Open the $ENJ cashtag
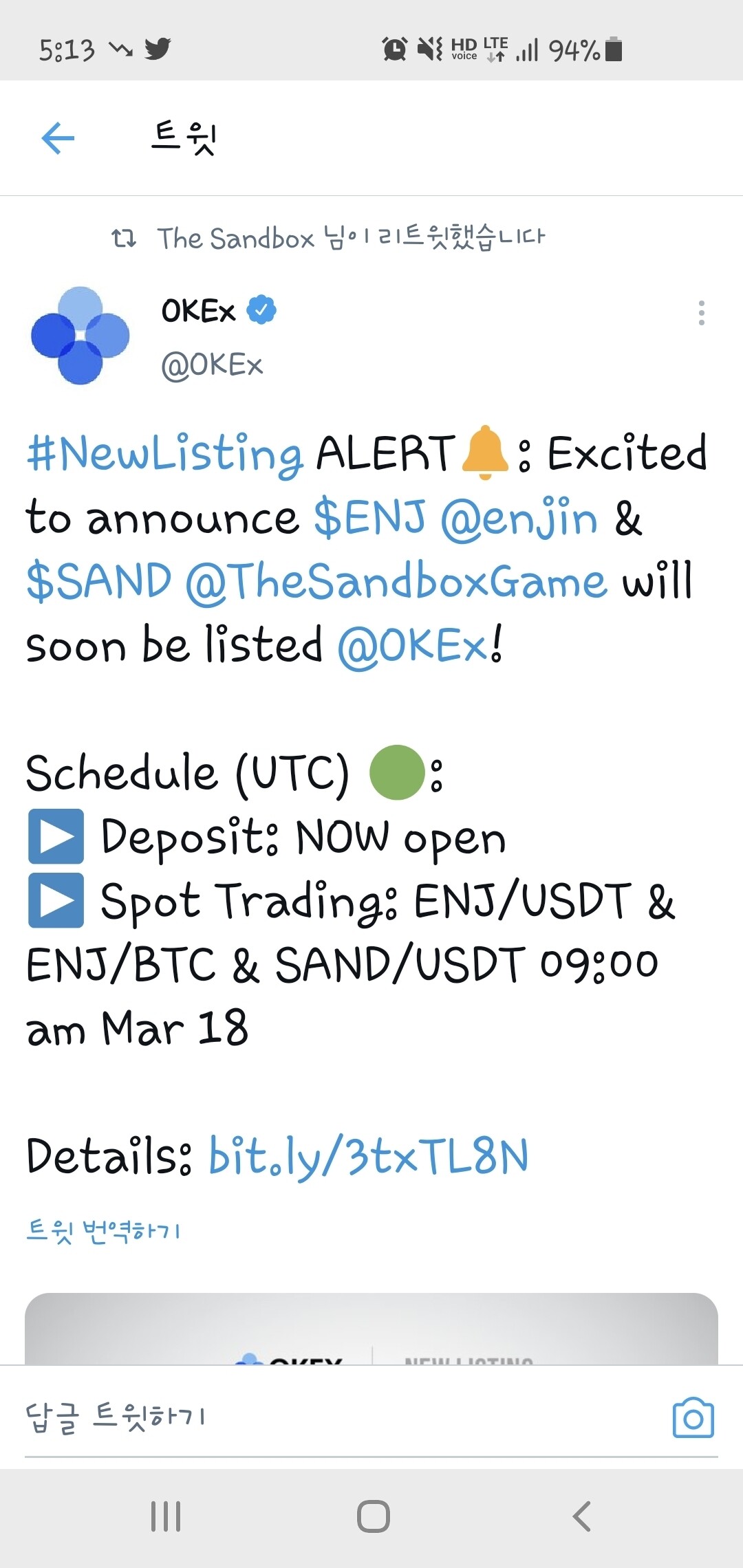Image resolution: width=743 pixels, height=1568 pixels. click(x=369, y=518)
